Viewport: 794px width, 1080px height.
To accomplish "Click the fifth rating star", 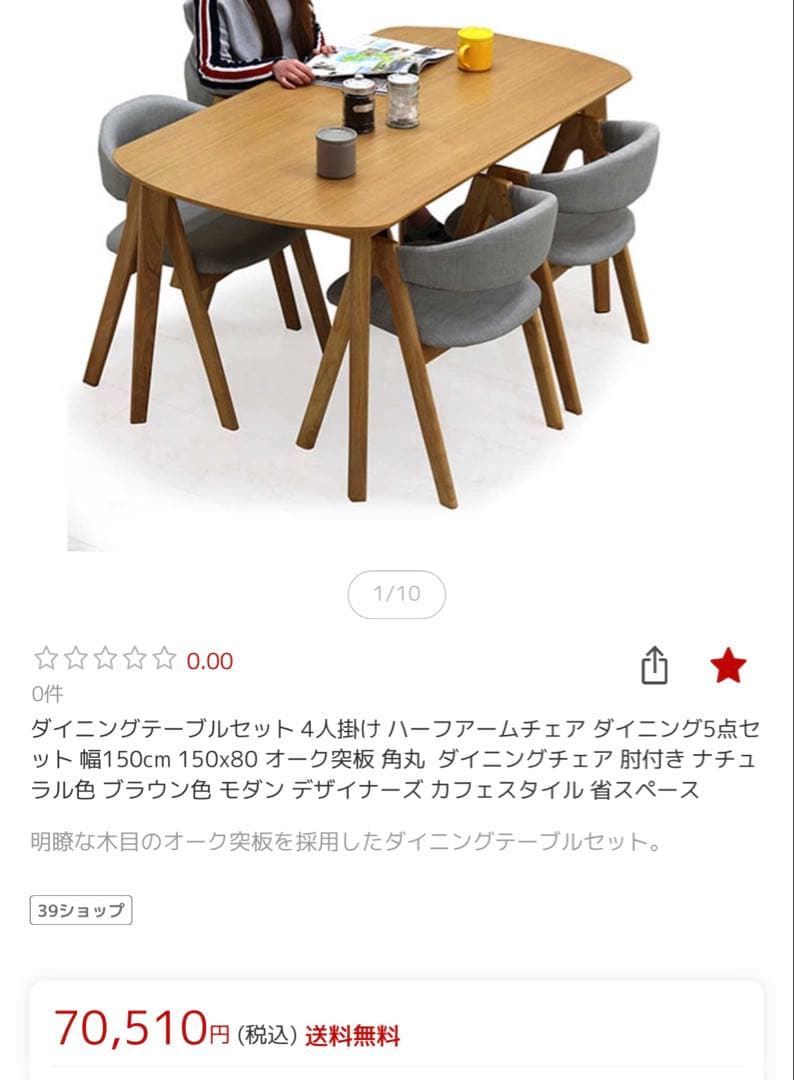I will pos(165,660).
